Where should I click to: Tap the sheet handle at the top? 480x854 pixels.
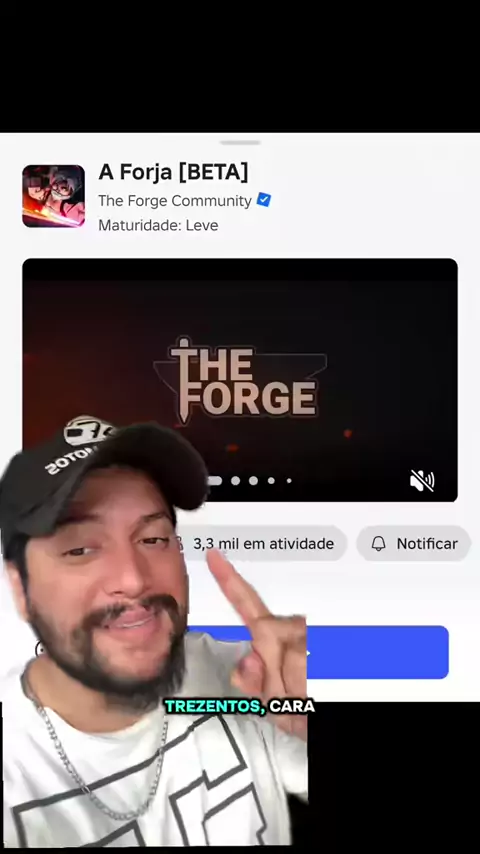click(x=240, y=143)
